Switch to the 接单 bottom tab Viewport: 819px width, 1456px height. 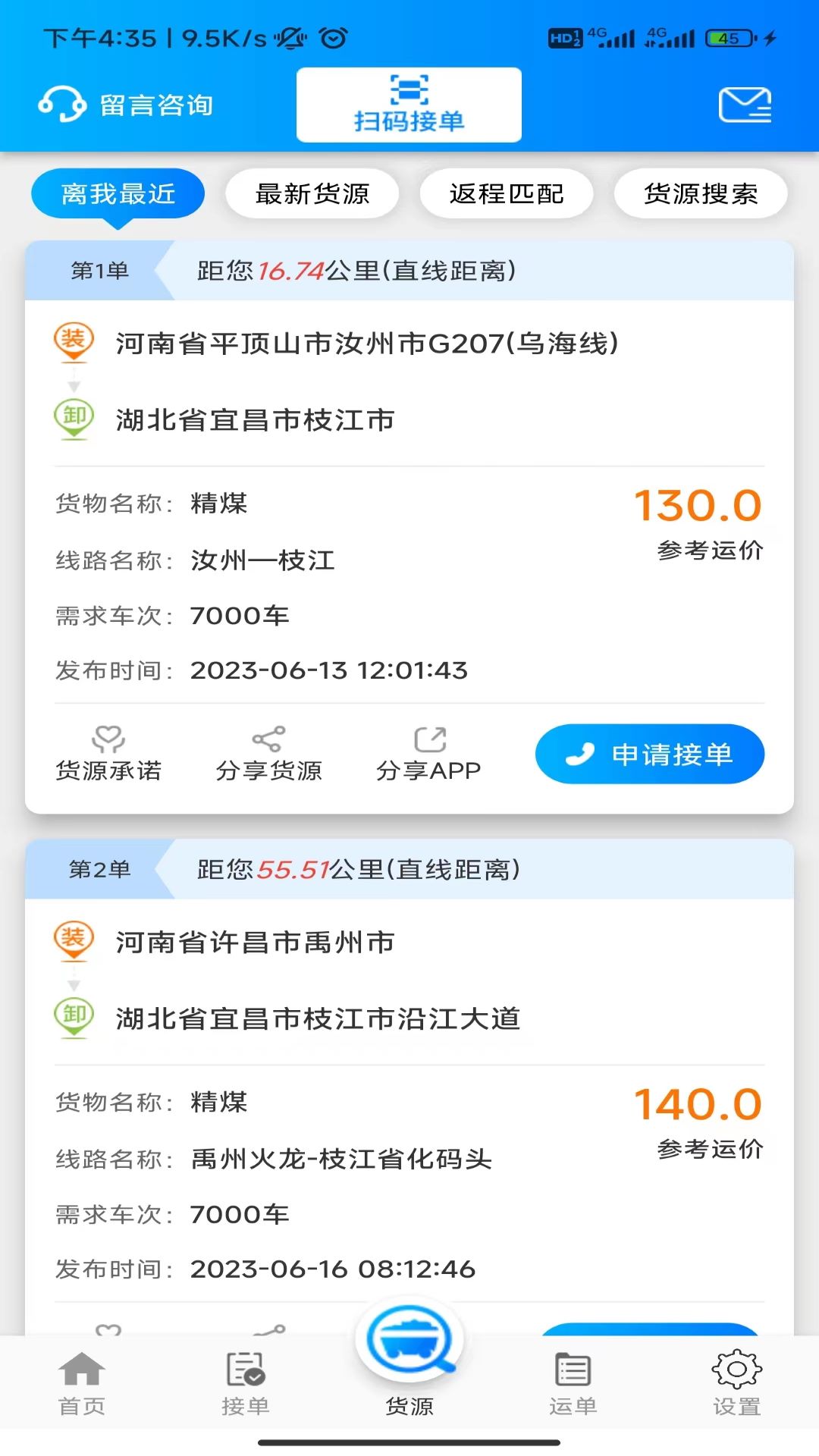246,1384
